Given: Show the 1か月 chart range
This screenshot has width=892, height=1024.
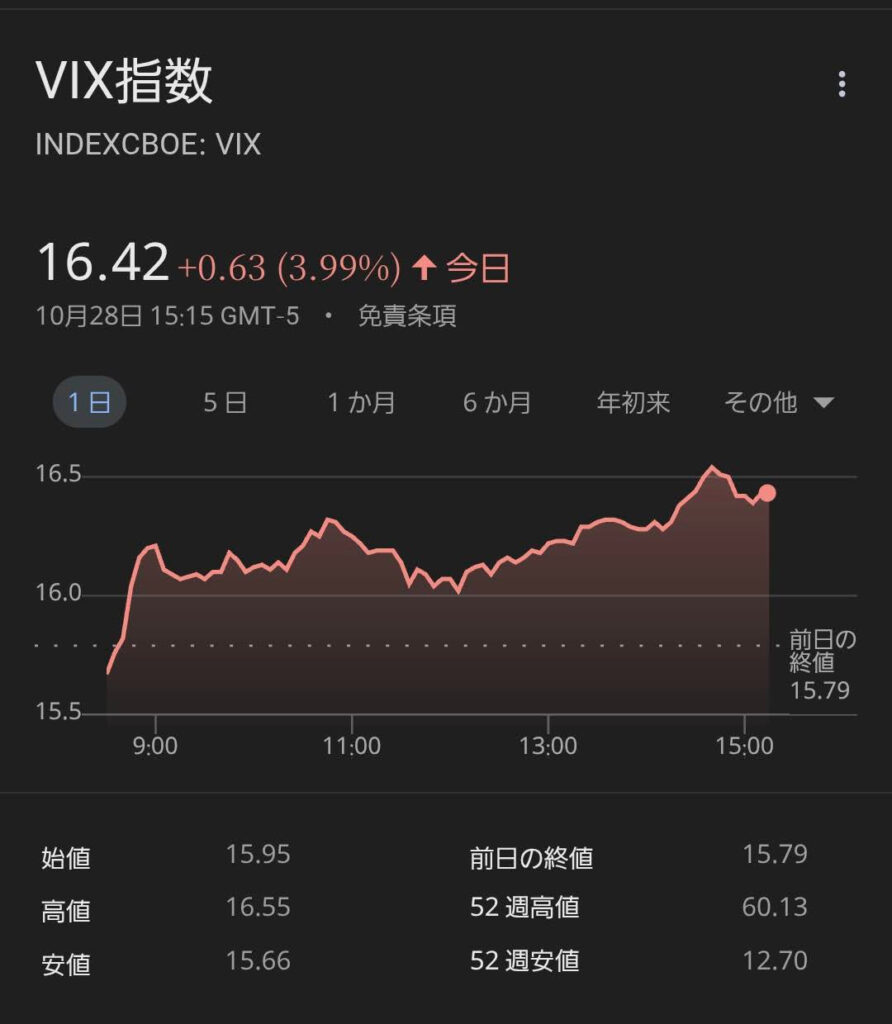Looking at the screenshot, I should pos(361,403).
